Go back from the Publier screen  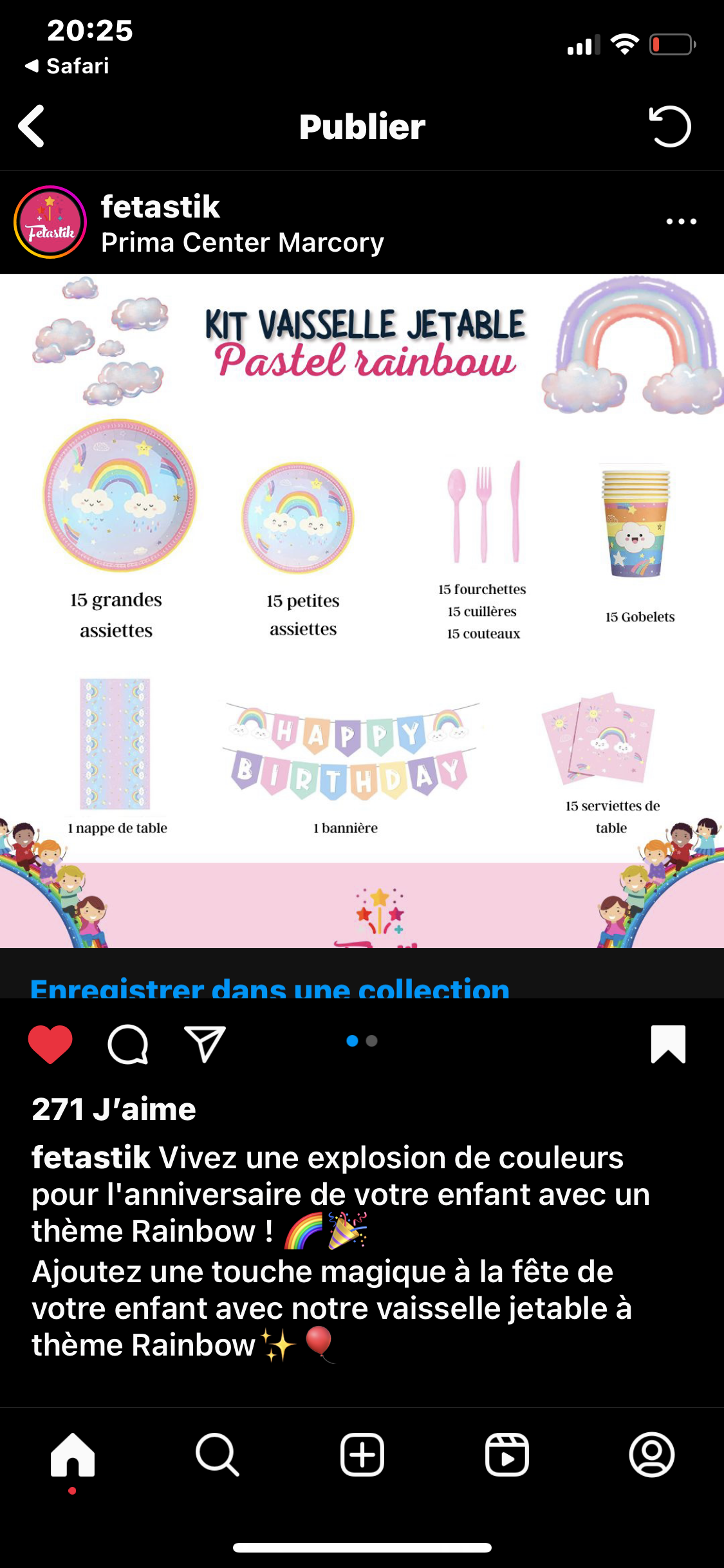click(32, 126)
